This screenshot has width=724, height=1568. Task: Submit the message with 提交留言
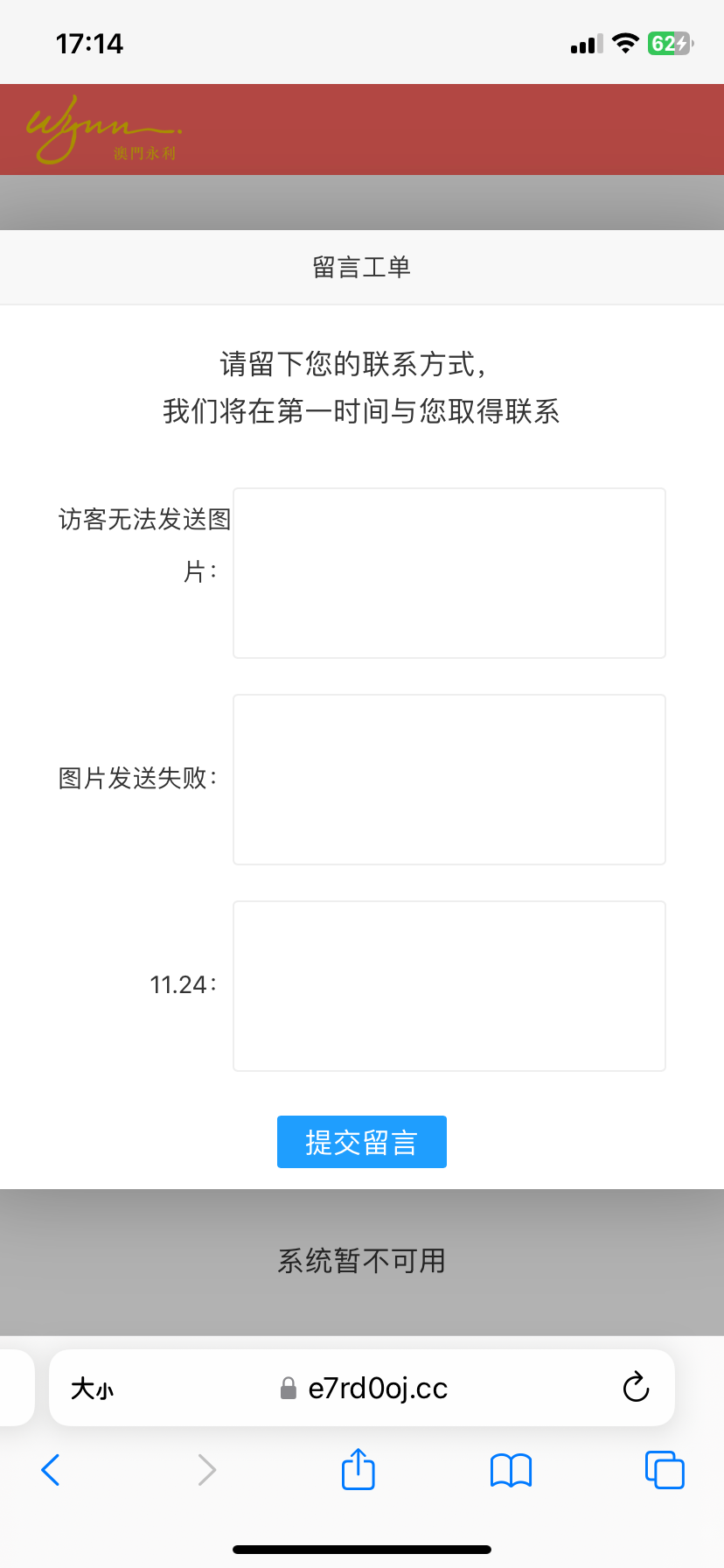[x=361, y=1142]
